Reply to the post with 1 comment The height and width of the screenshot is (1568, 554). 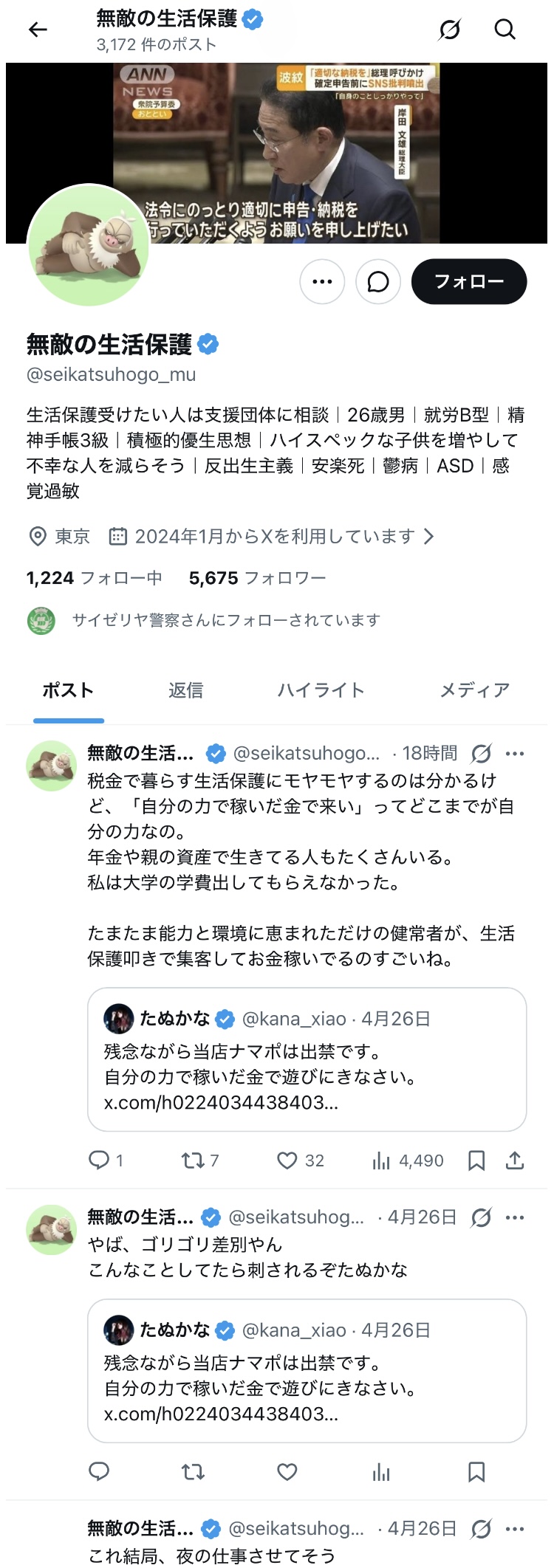[x=99, y=1160]
